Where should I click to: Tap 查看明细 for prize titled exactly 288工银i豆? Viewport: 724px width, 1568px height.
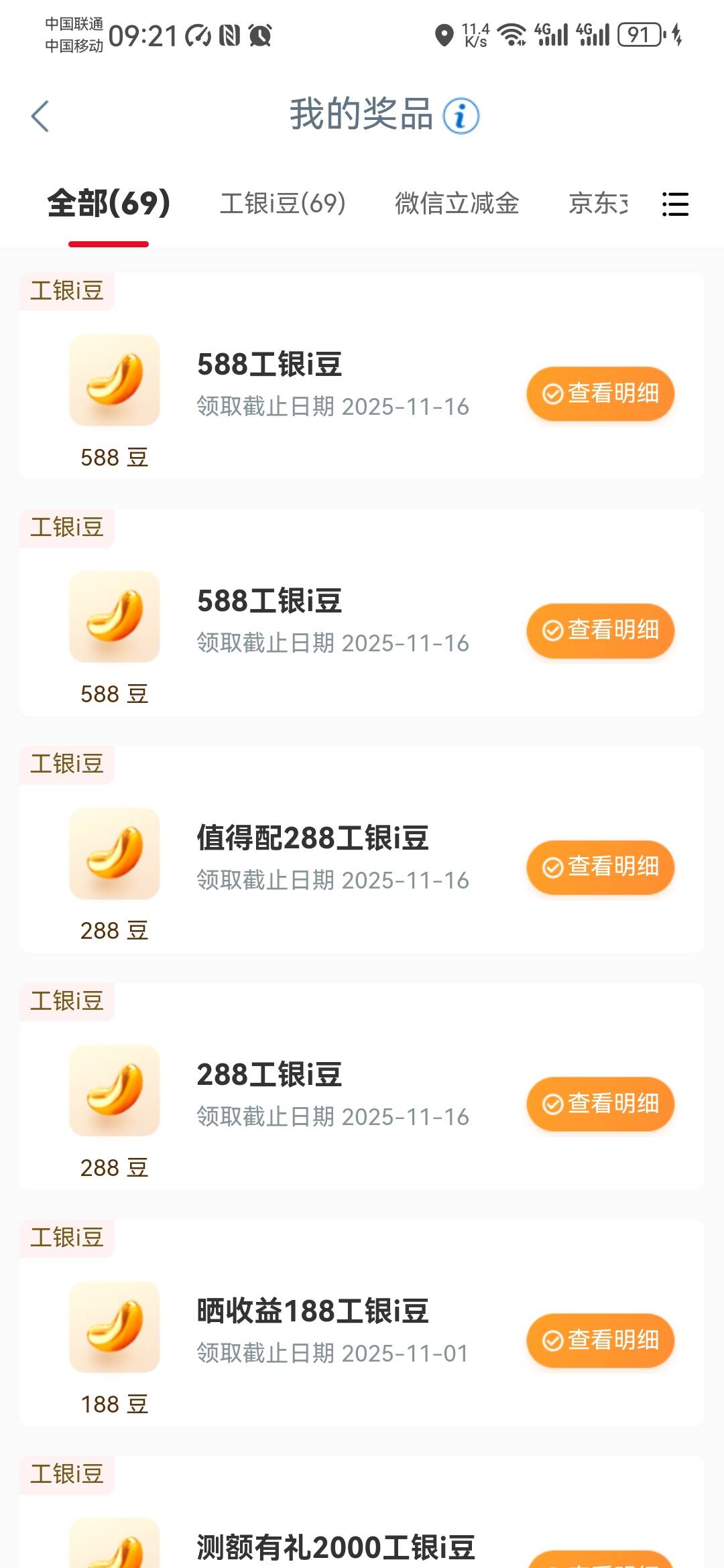click(x=600, y=1104)
